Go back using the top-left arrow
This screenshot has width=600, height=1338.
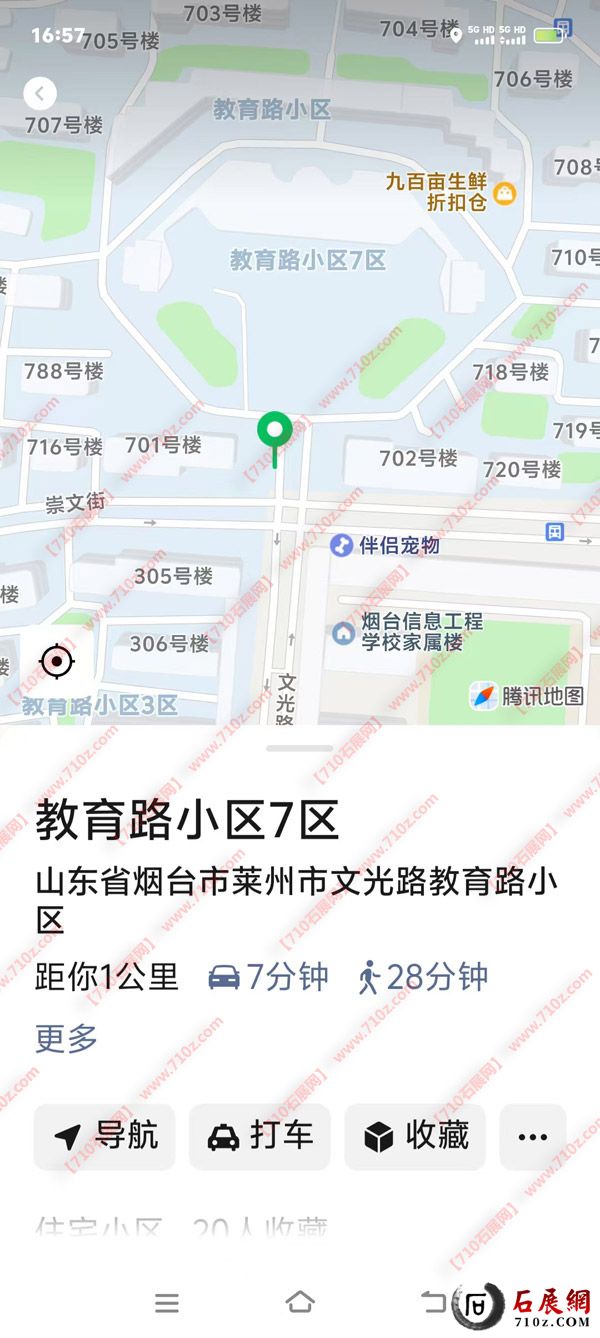[x=40, y=94]
